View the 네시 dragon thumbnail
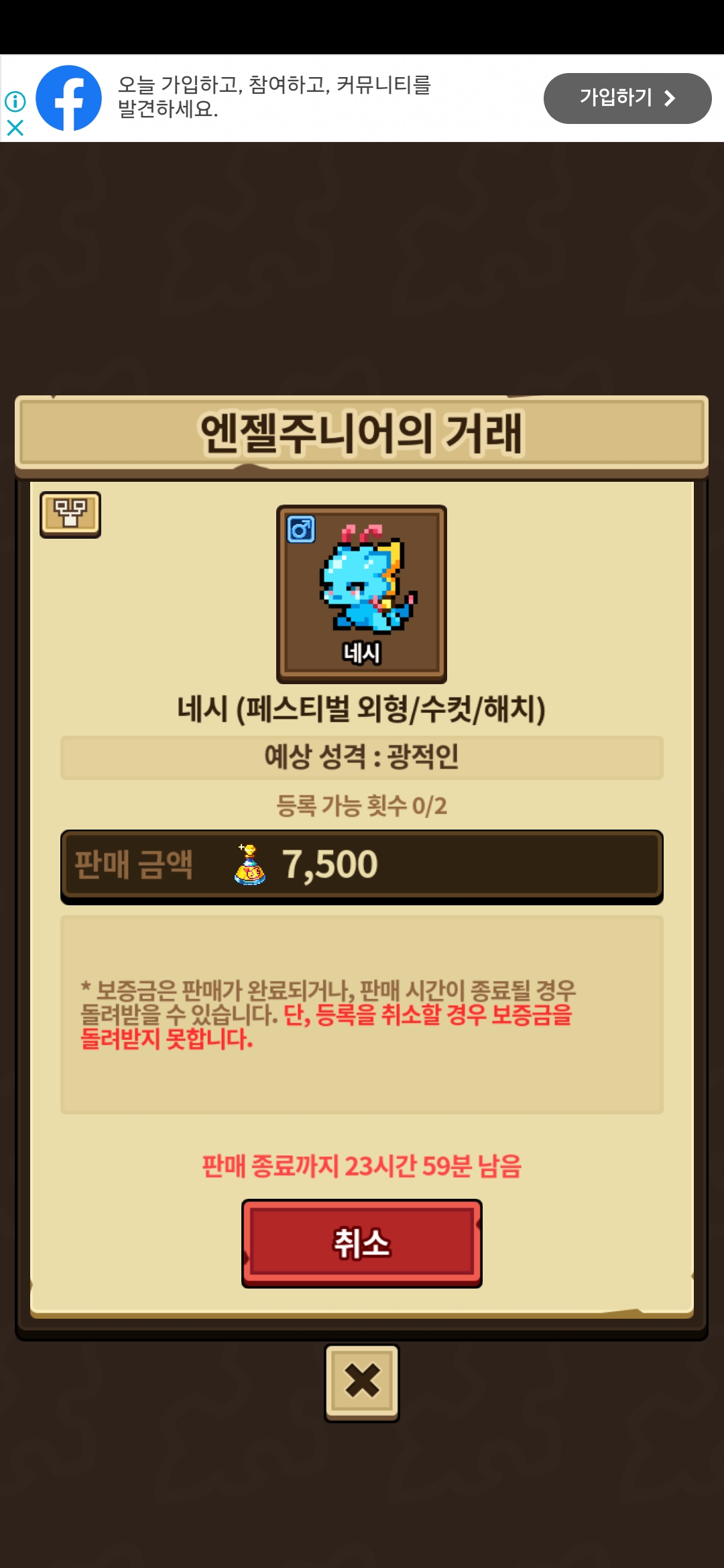724x1568 pixels. click(x=361, y=594)
